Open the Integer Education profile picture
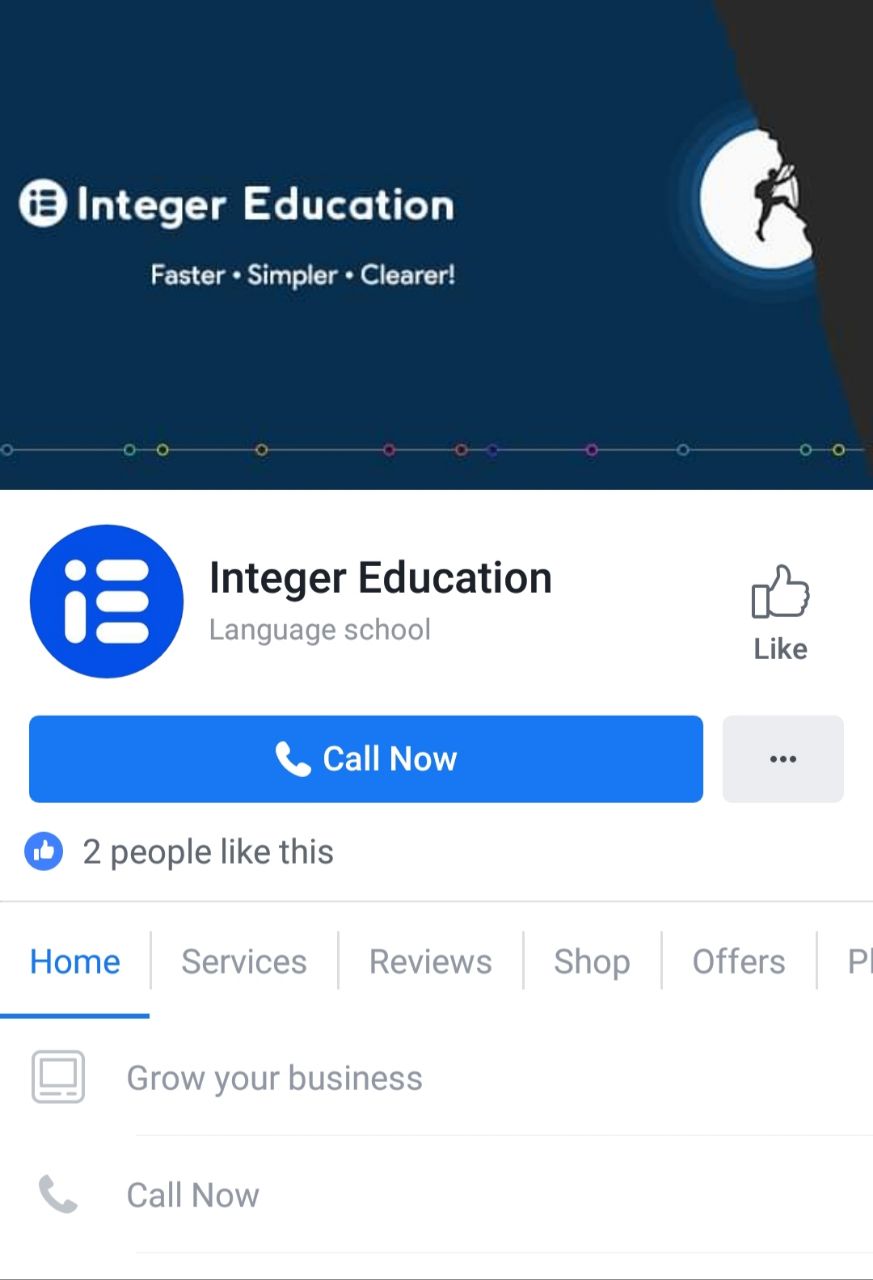Viewport: 873px width, 1280px height. coord(107,601)
